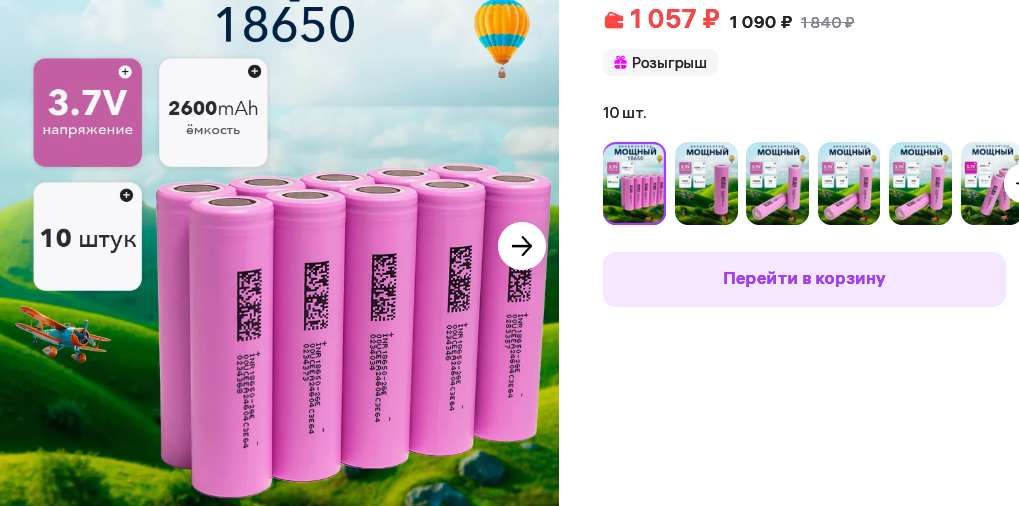Open the Розыгрыш chip
Viewport: 1019px width, 506px height.
point(660,63)
